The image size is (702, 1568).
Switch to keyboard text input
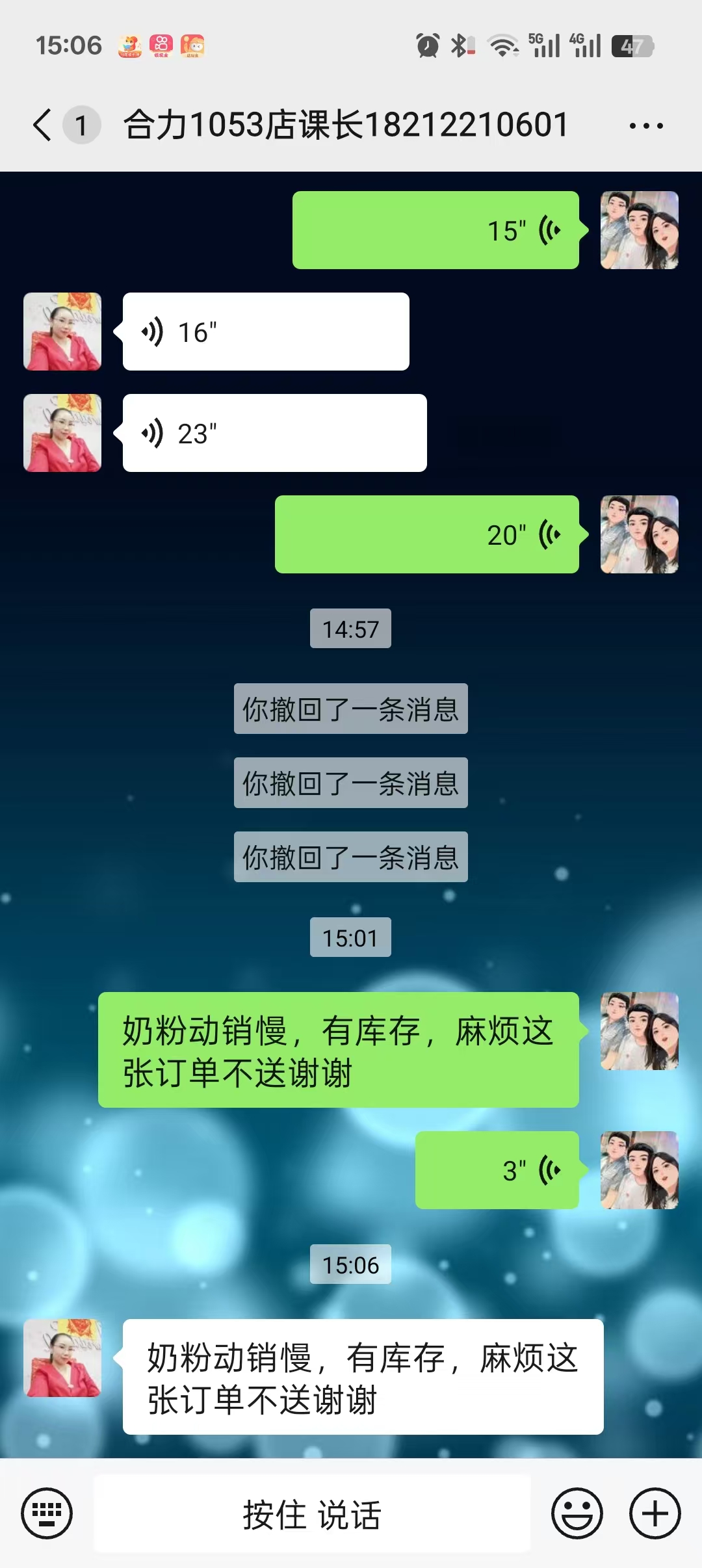tap(47, 1513)
